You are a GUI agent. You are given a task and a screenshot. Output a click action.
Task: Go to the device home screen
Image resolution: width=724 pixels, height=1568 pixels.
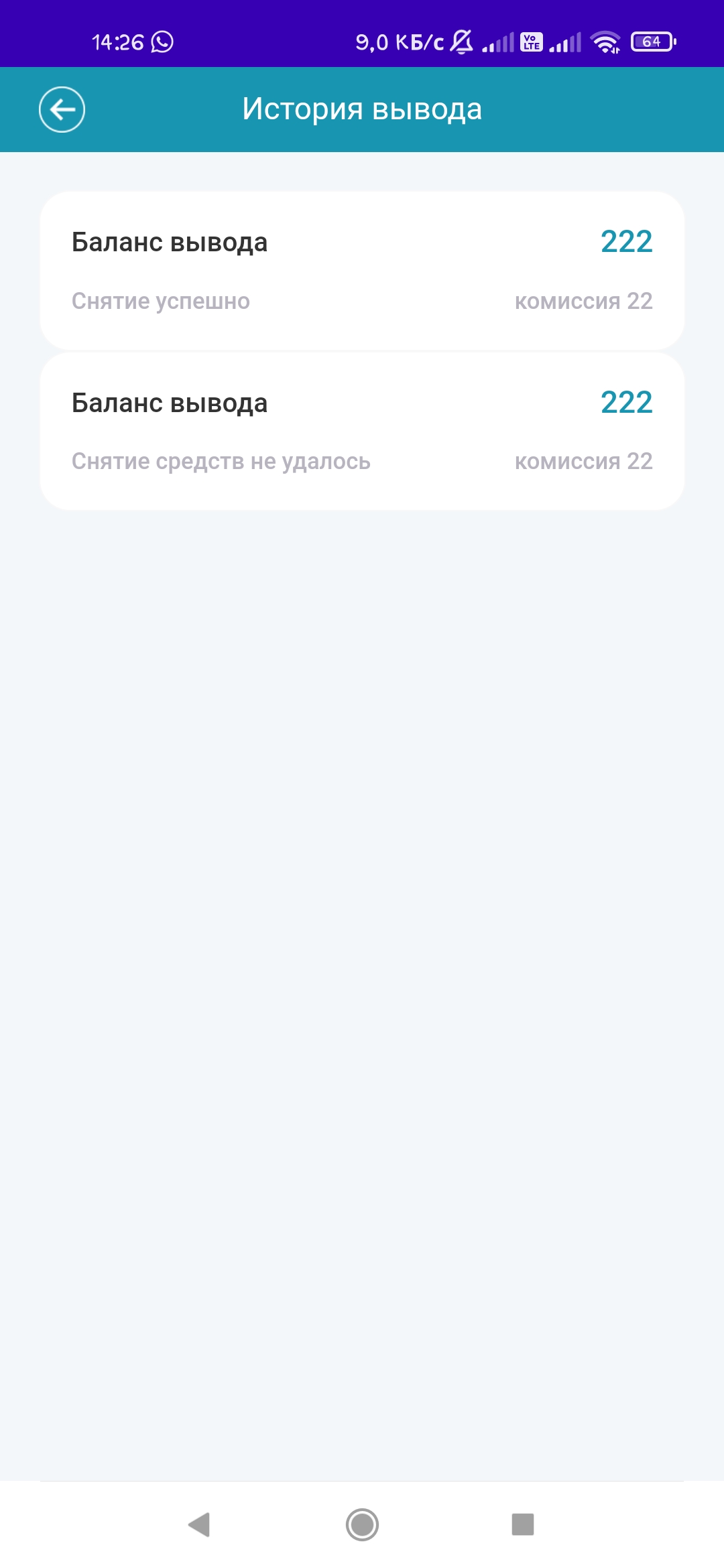(x=362, y=1524)
